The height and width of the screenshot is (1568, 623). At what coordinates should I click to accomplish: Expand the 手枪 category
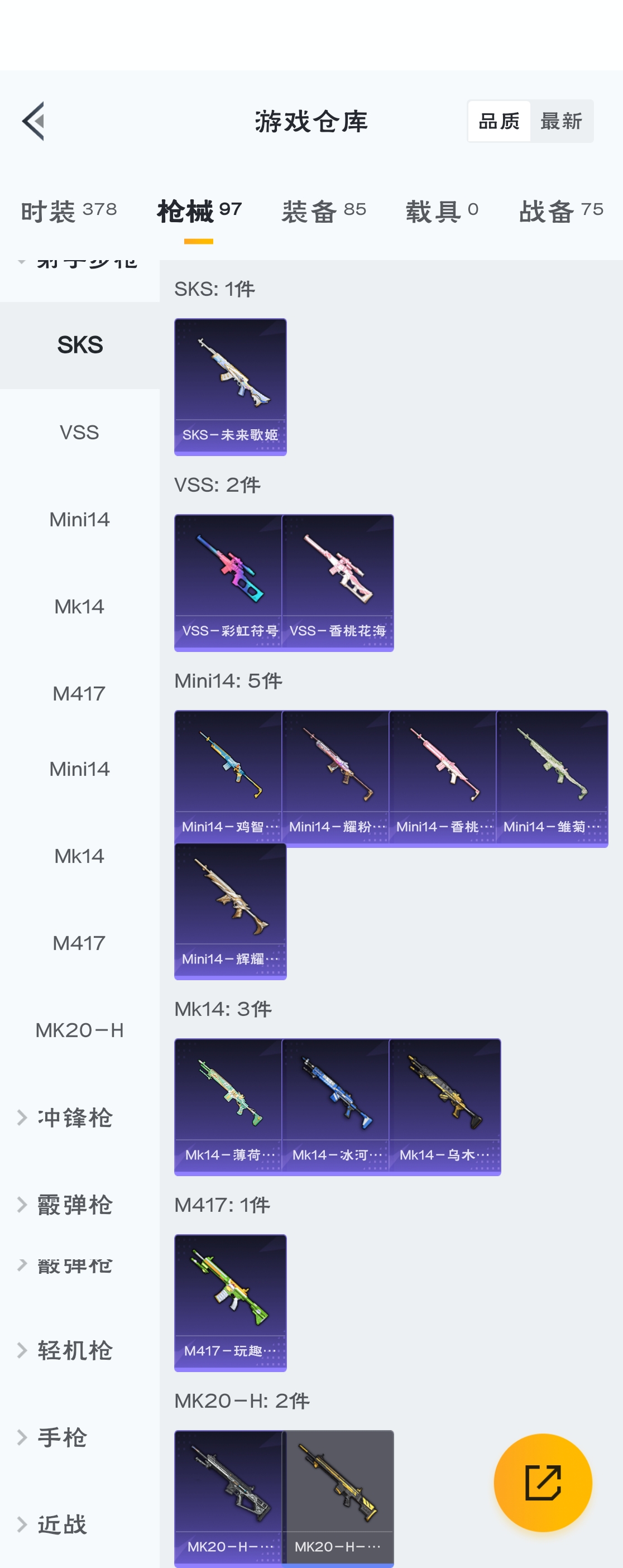click(x=62, y=1437)
